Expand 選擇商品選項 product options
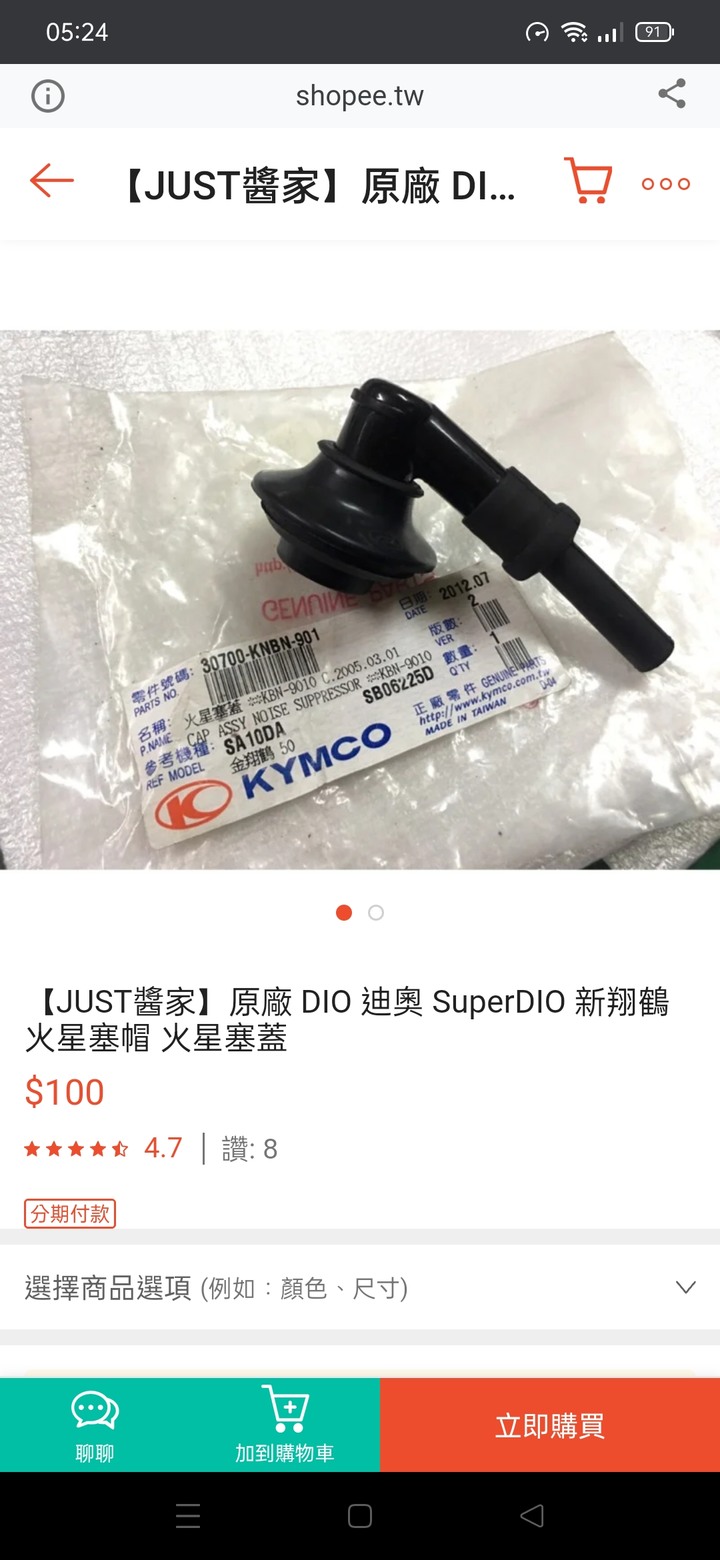 [x=360, y=1287]
